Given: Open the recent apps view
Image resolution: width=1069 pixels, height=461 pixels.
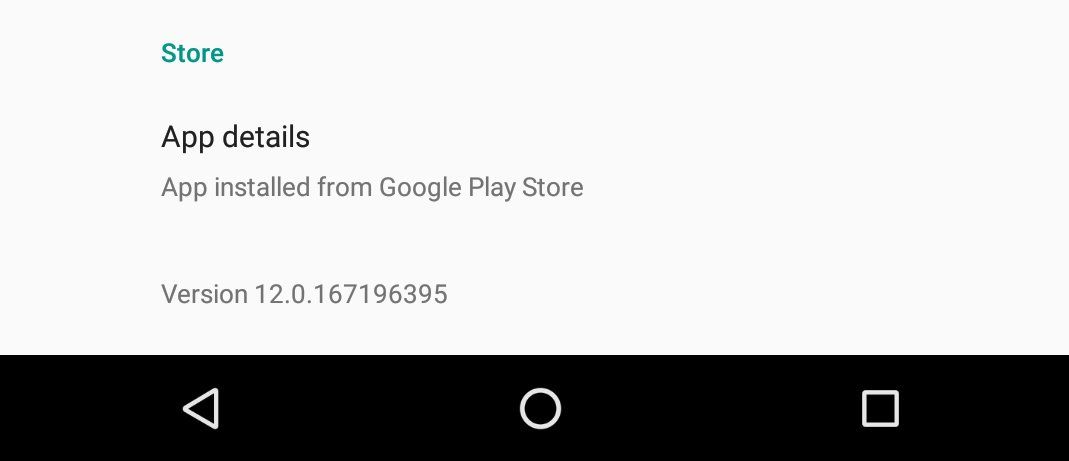Looking at the screenshot, I should (880, 408).
